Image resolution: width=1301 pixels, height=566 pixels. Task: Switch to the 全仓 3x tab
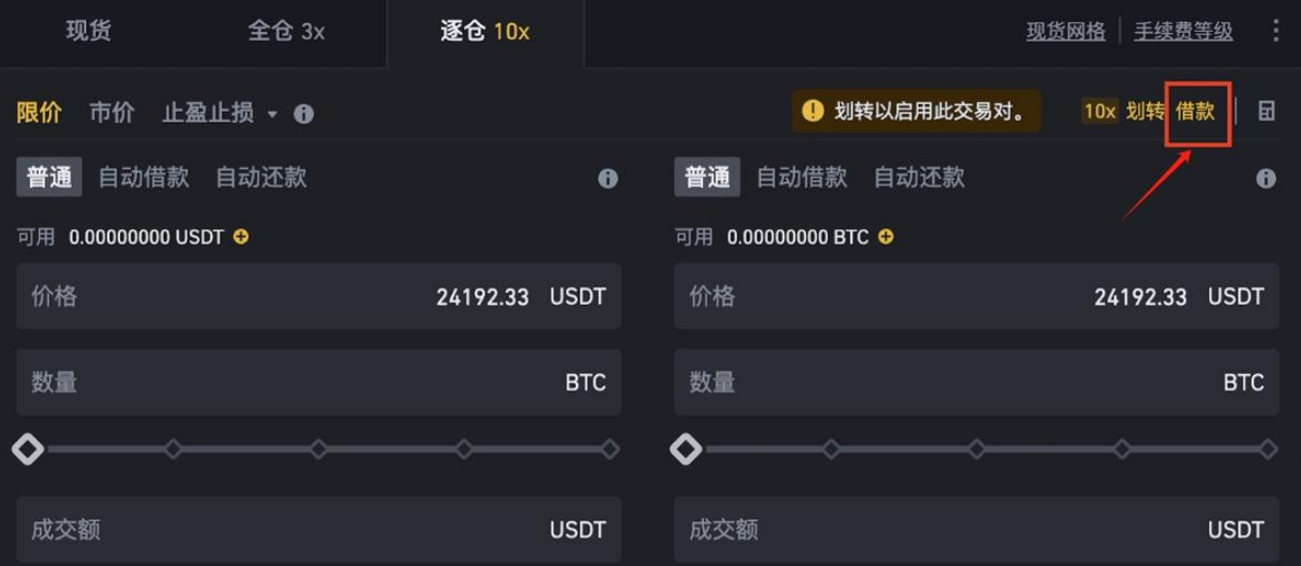(286, 31)
